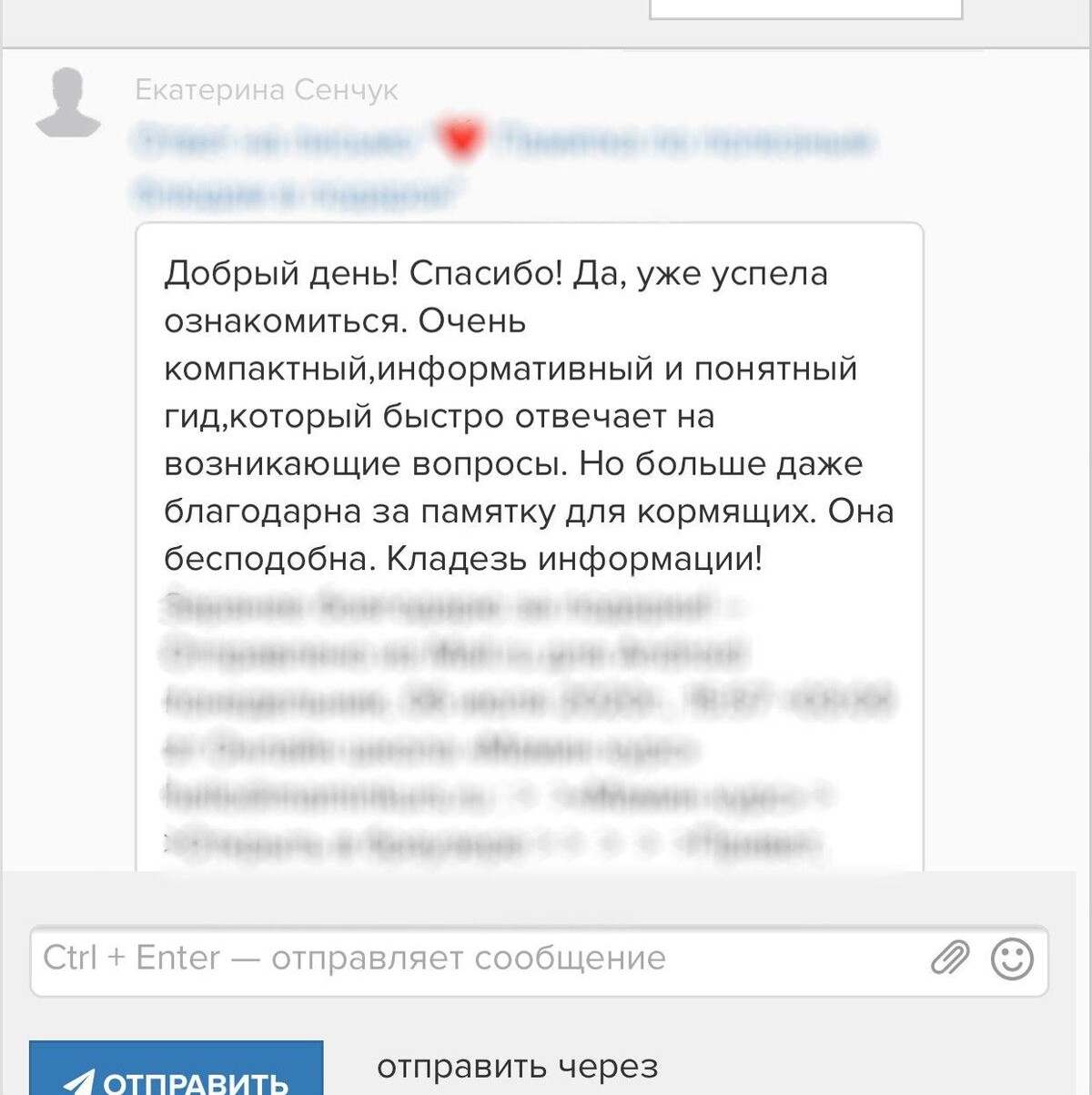Viewport: 1092px width, 1095px height.
Task: Open Екатерина Сенчук's profile avatar
Action: (67, 103)
